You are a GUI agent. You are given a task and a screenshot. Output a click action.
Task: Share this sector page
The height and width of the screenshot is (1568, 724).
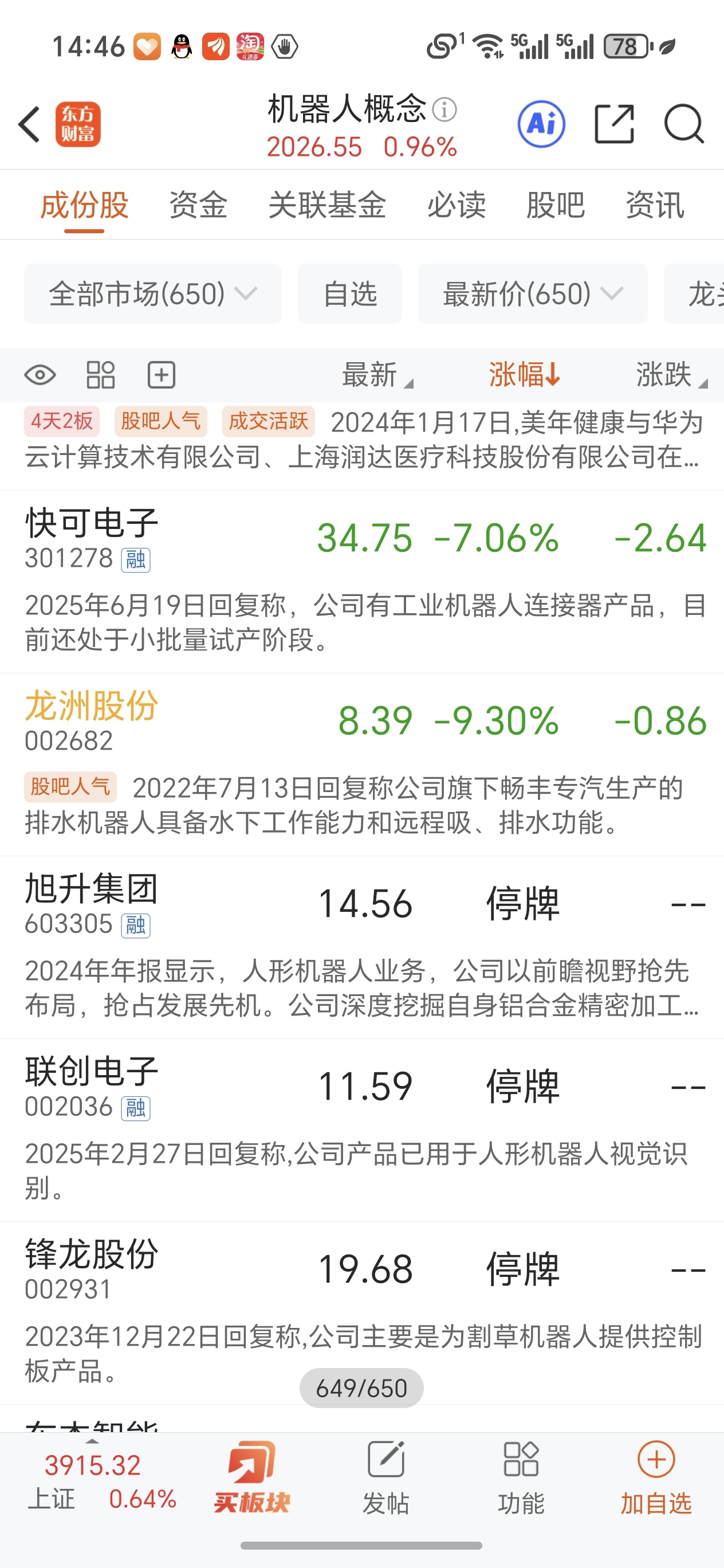tap(614, 124)
